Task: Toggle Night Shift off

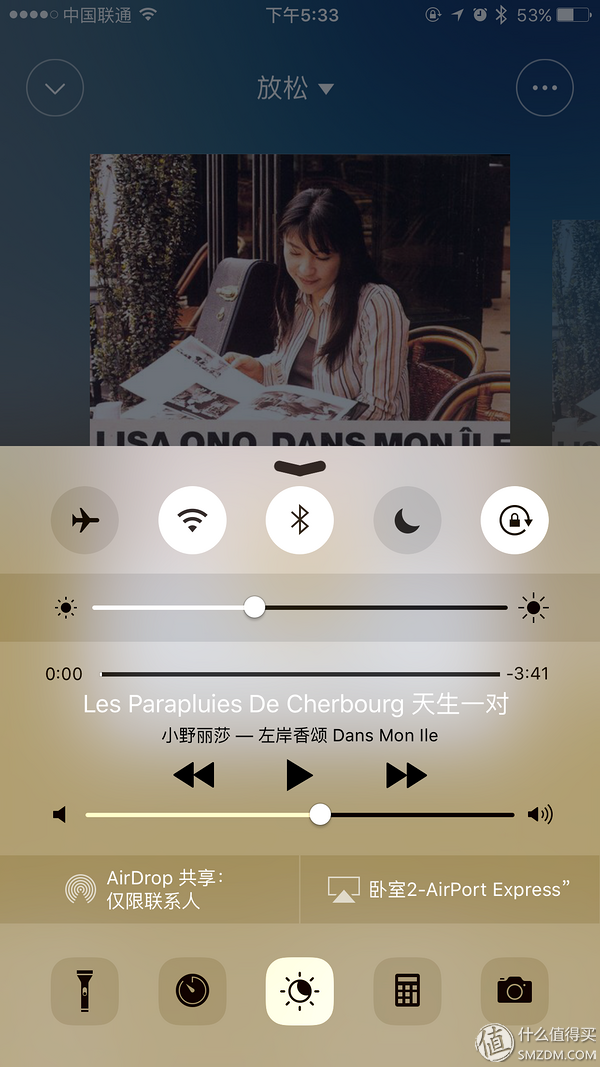Action: (x=299, y=991)
